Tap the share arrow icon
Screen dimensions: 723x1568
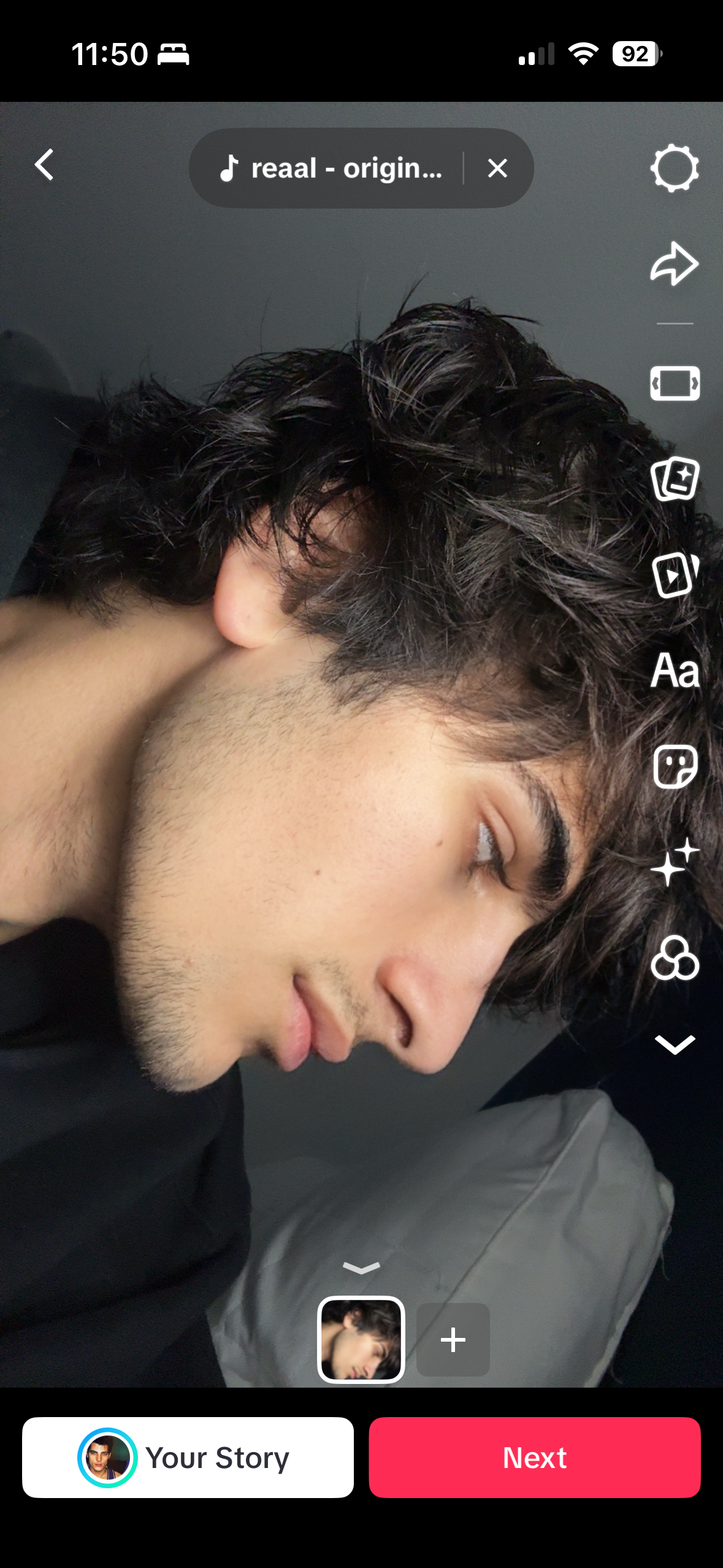tap(674, 264)
